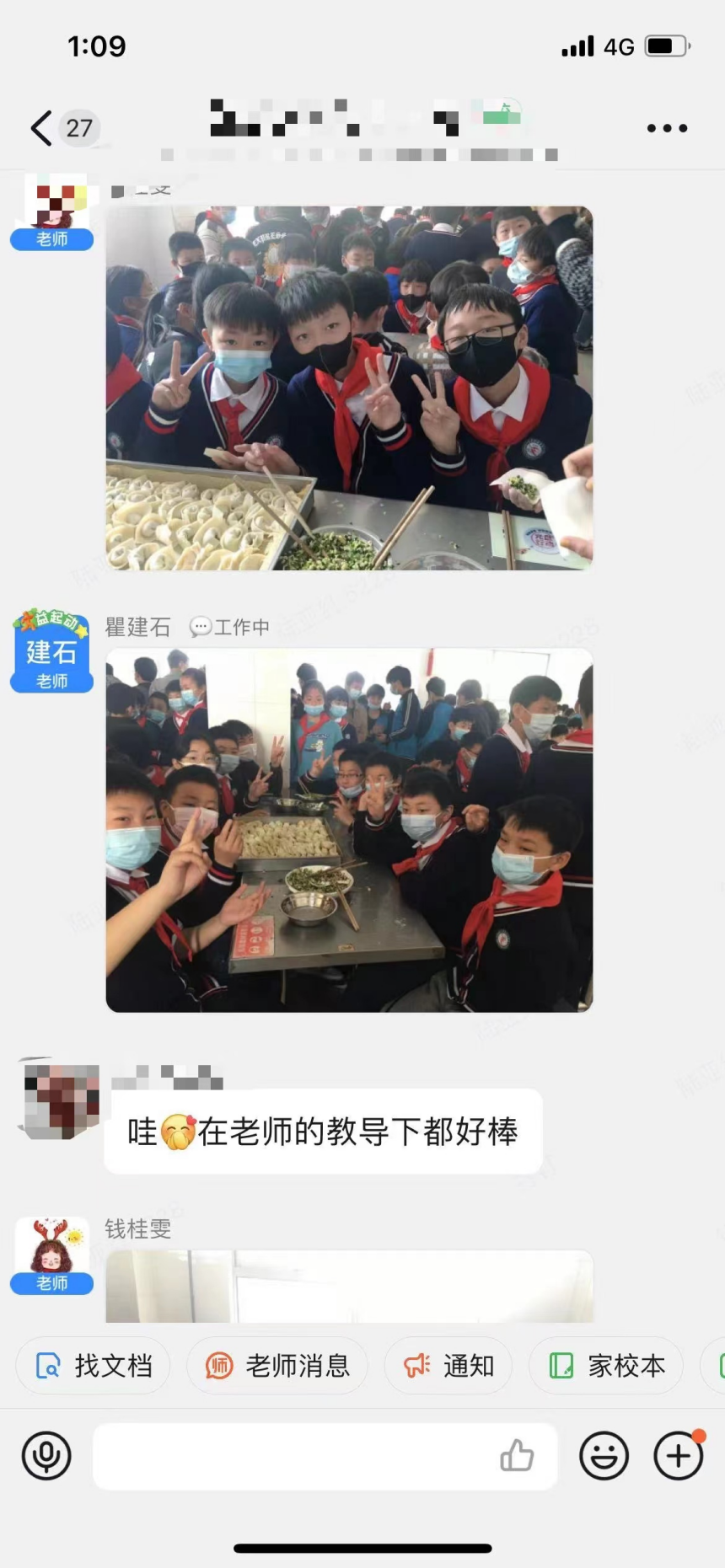Screen dimensions: 725x1568
Task: View 瞿建石's profile avatar
Action: [x=51, y=650]
